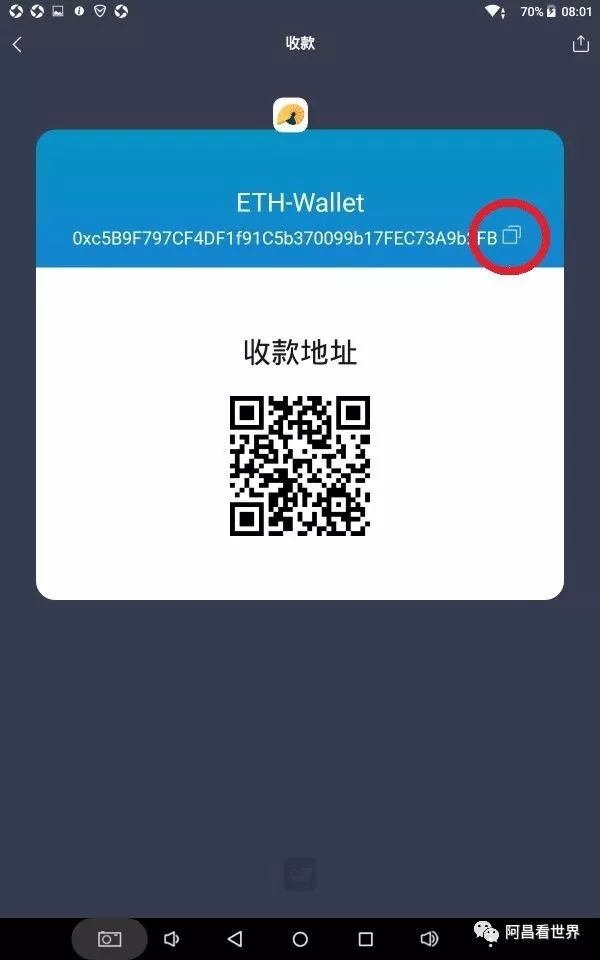Lower volume from navigation bar
This screenshot has height=960, width=600.
tap(171, 939)
